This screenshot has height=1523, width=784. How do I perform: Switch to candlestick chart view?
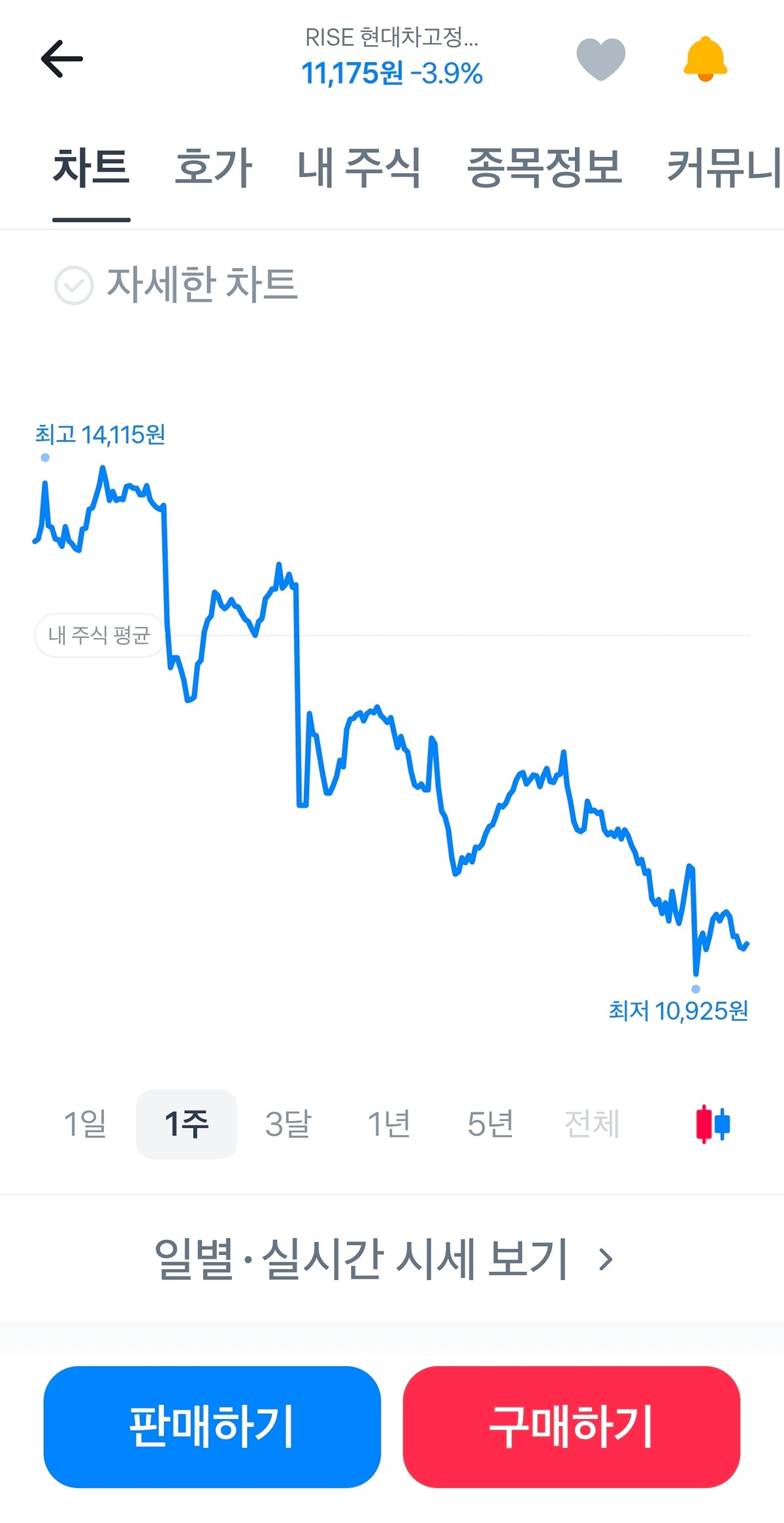click(713, 1124)
